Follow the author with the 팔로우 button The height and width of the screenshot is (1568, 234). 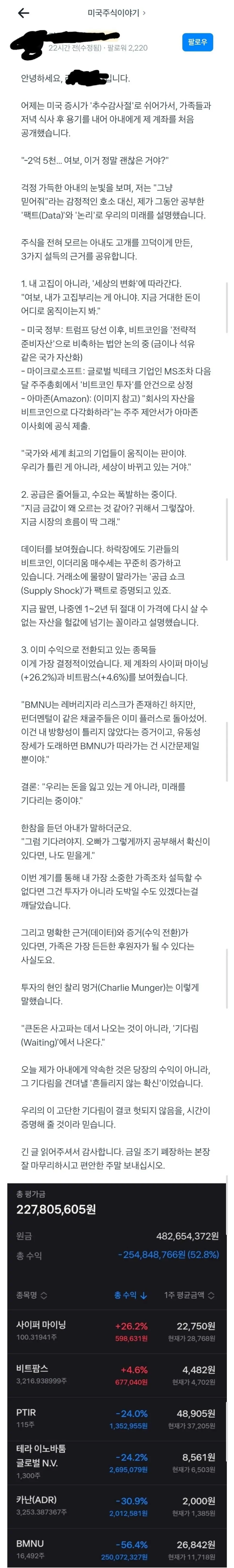197,42
